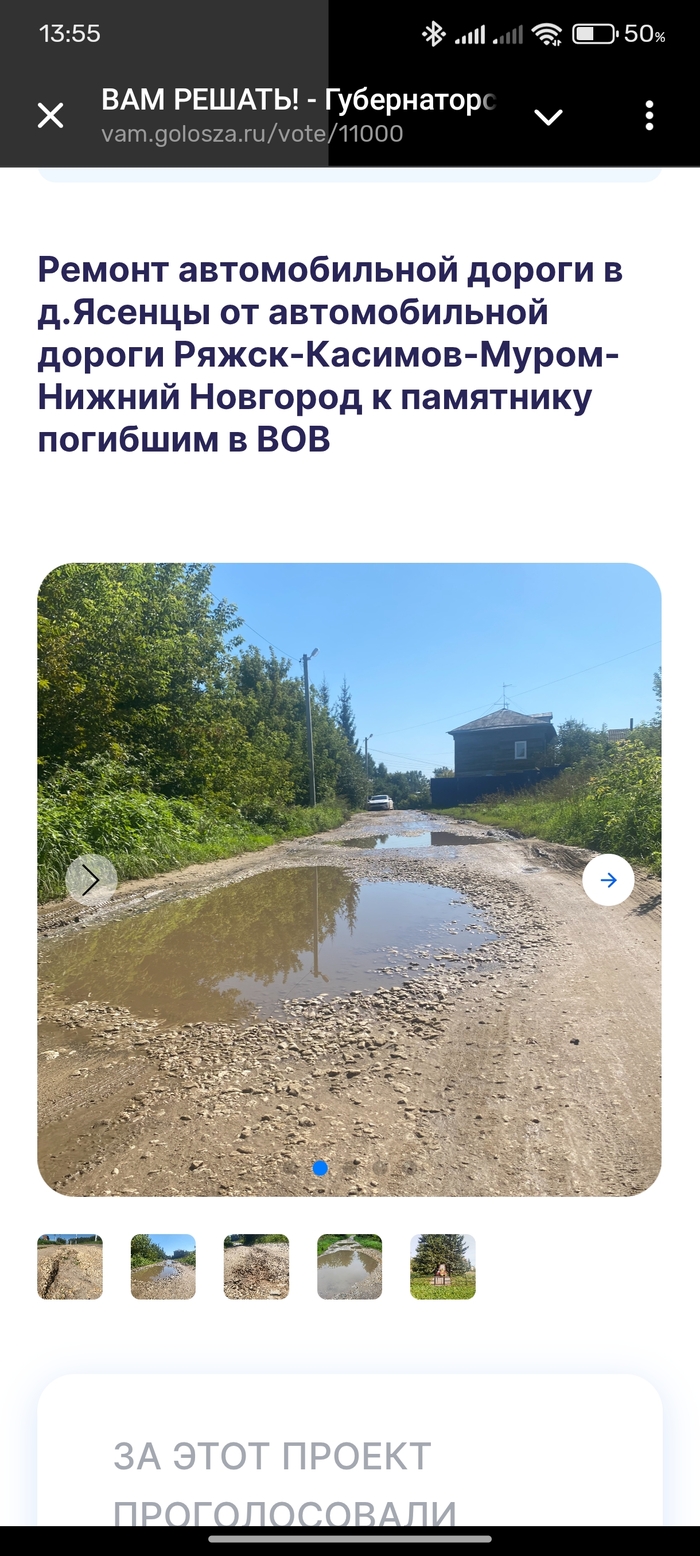View the third thumbnail of gravel pothole
Screen dimensions: 700x1556
pyautogui.click(x=256, y=1266)
